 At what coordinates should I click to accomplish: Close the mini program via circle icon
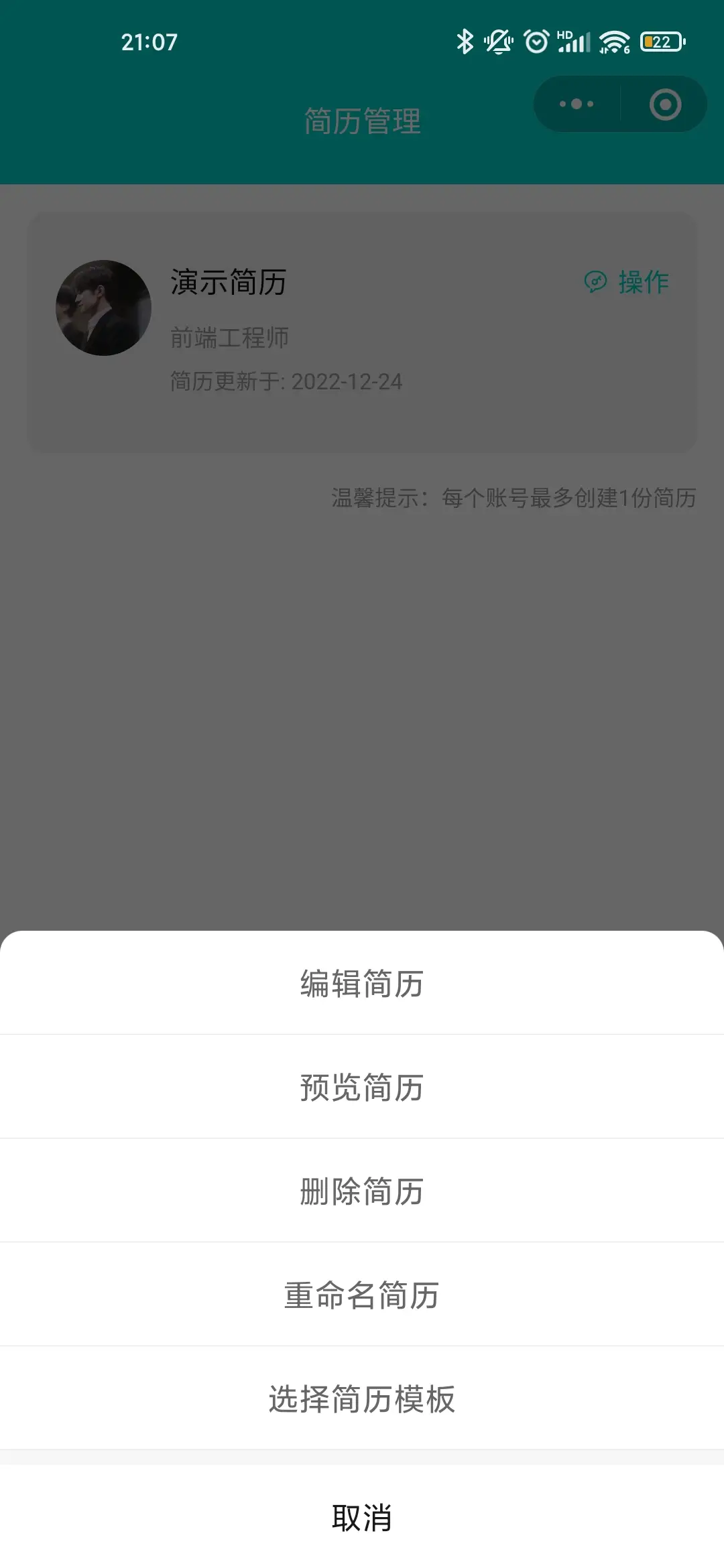[665, 105]
